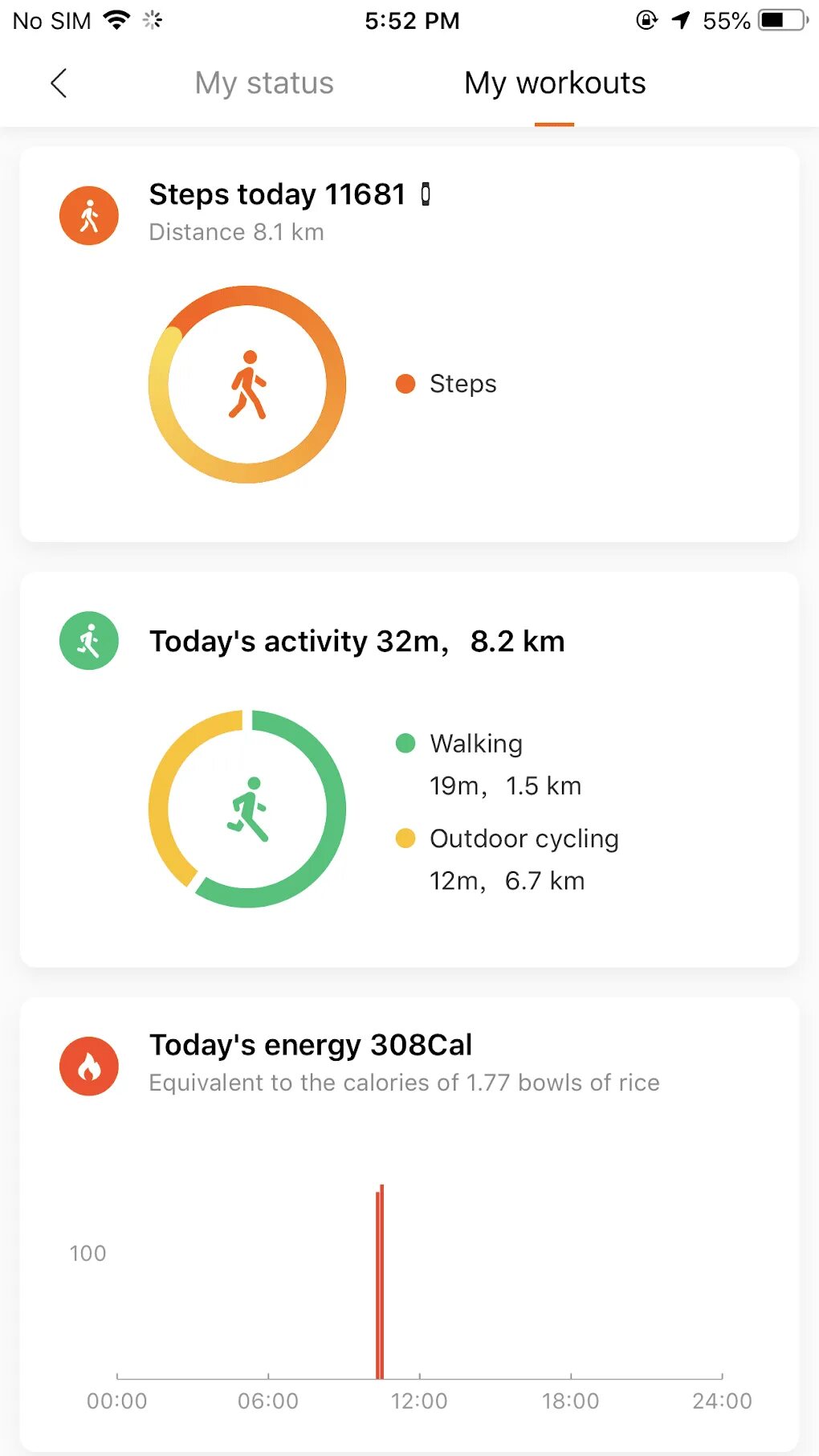
Task: Click the location arrow icon in status bar
Action: coord(681,20)
